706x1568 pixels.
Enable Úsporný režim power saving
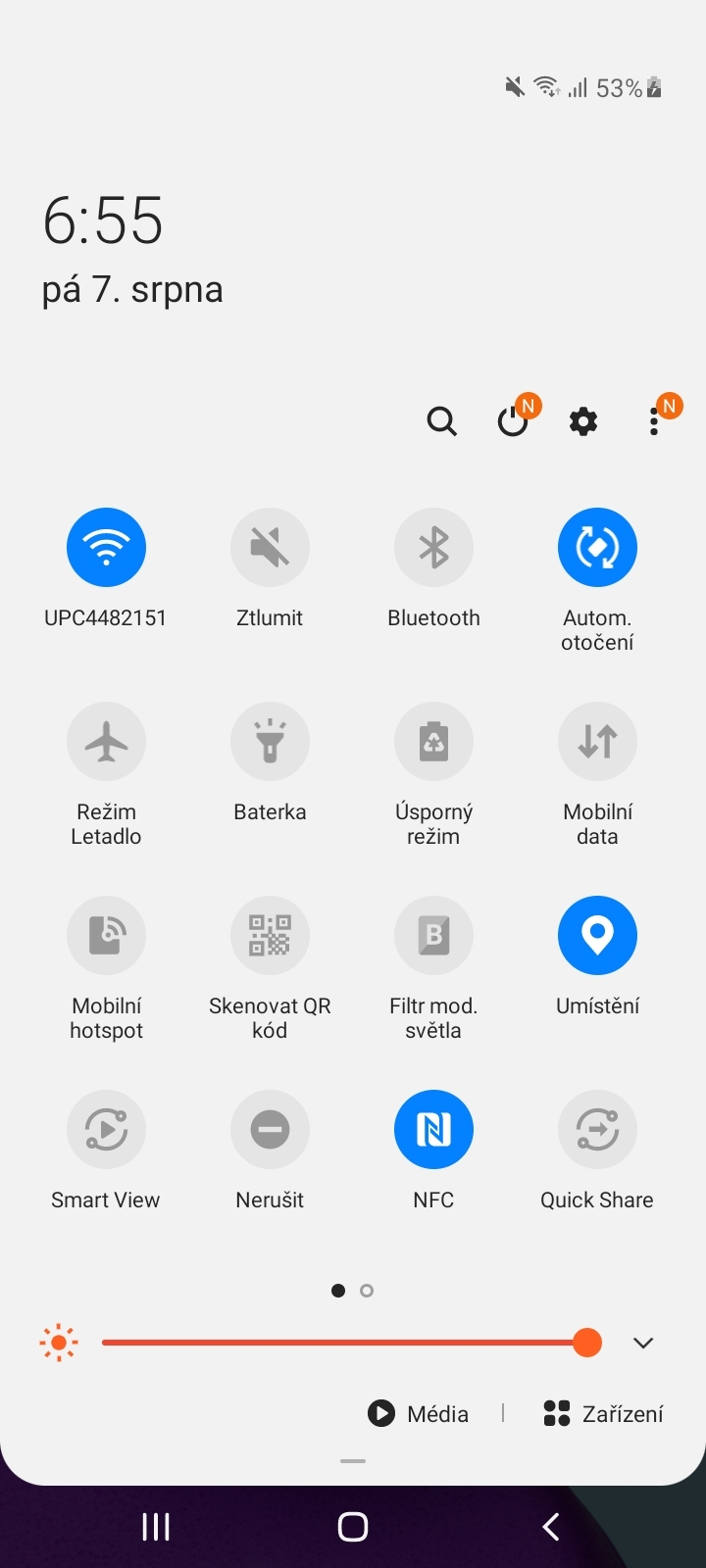[x=433, y=742]
